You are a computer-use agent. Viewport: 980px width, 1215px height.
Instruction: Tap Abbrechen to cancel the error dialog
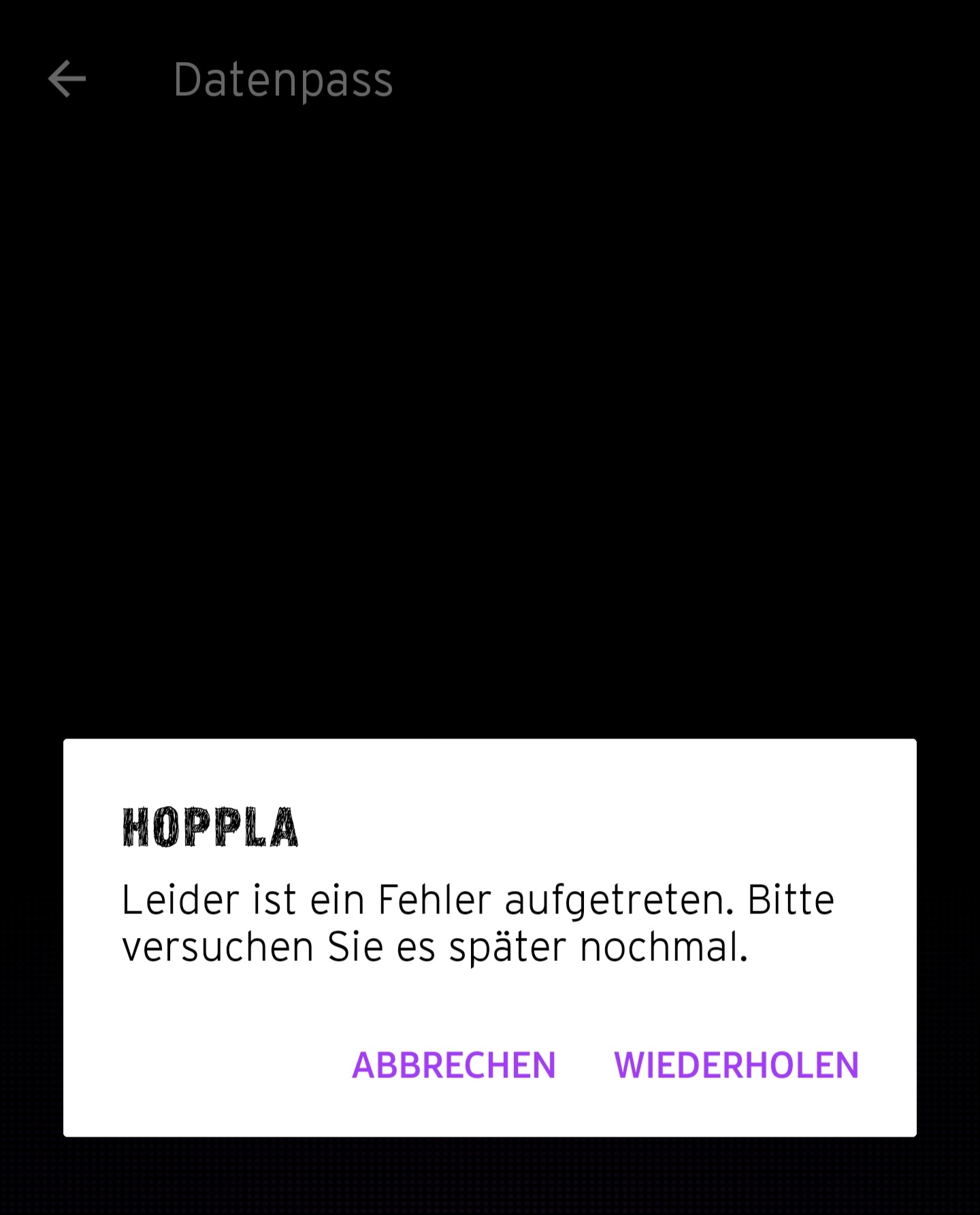point(453,1065)
